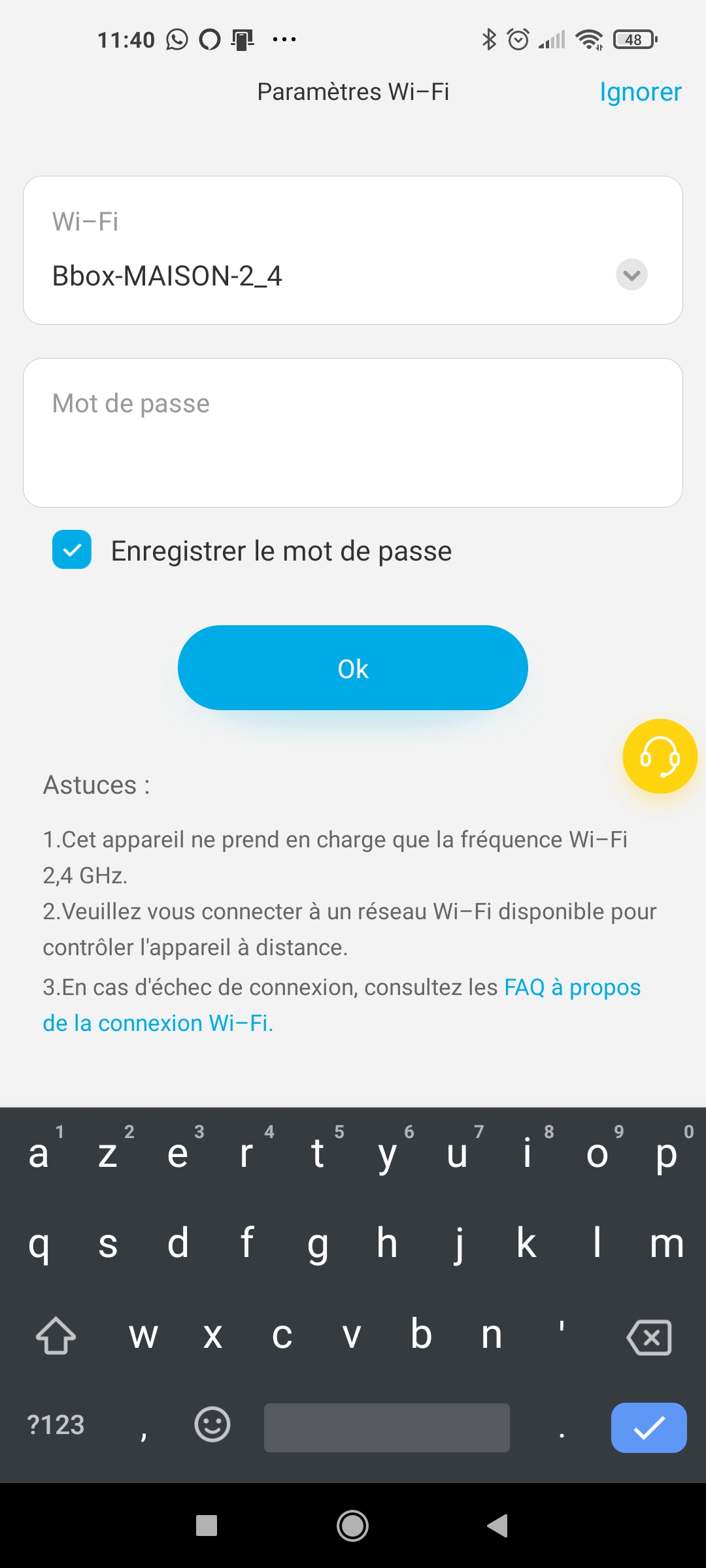Confirm with the Ok button
Image resolution: width=706 pixels, height=1568 pixels.
(353, 668)
